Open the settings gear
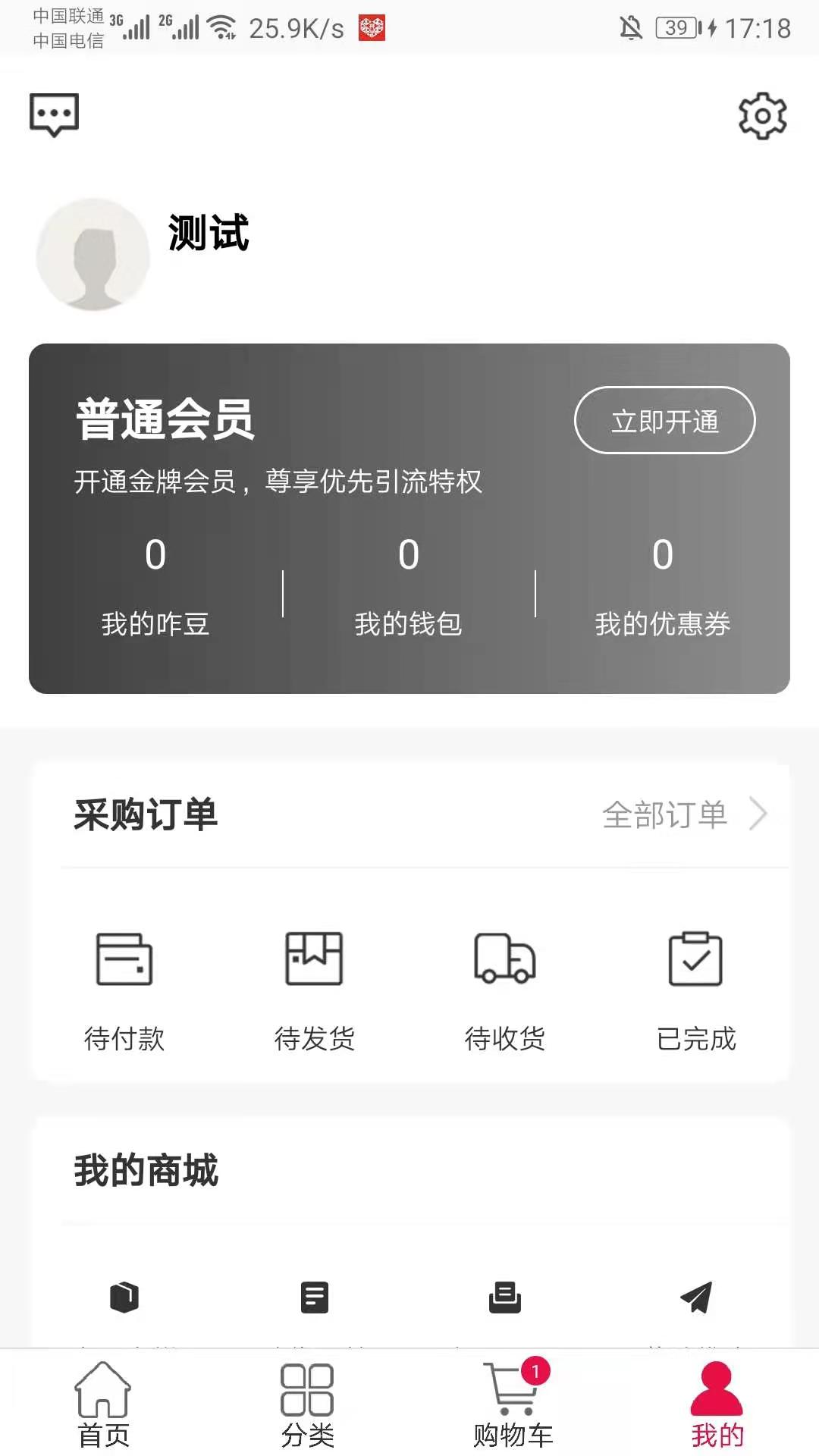Screen dimensions: 819x1456 click(763, 115)
